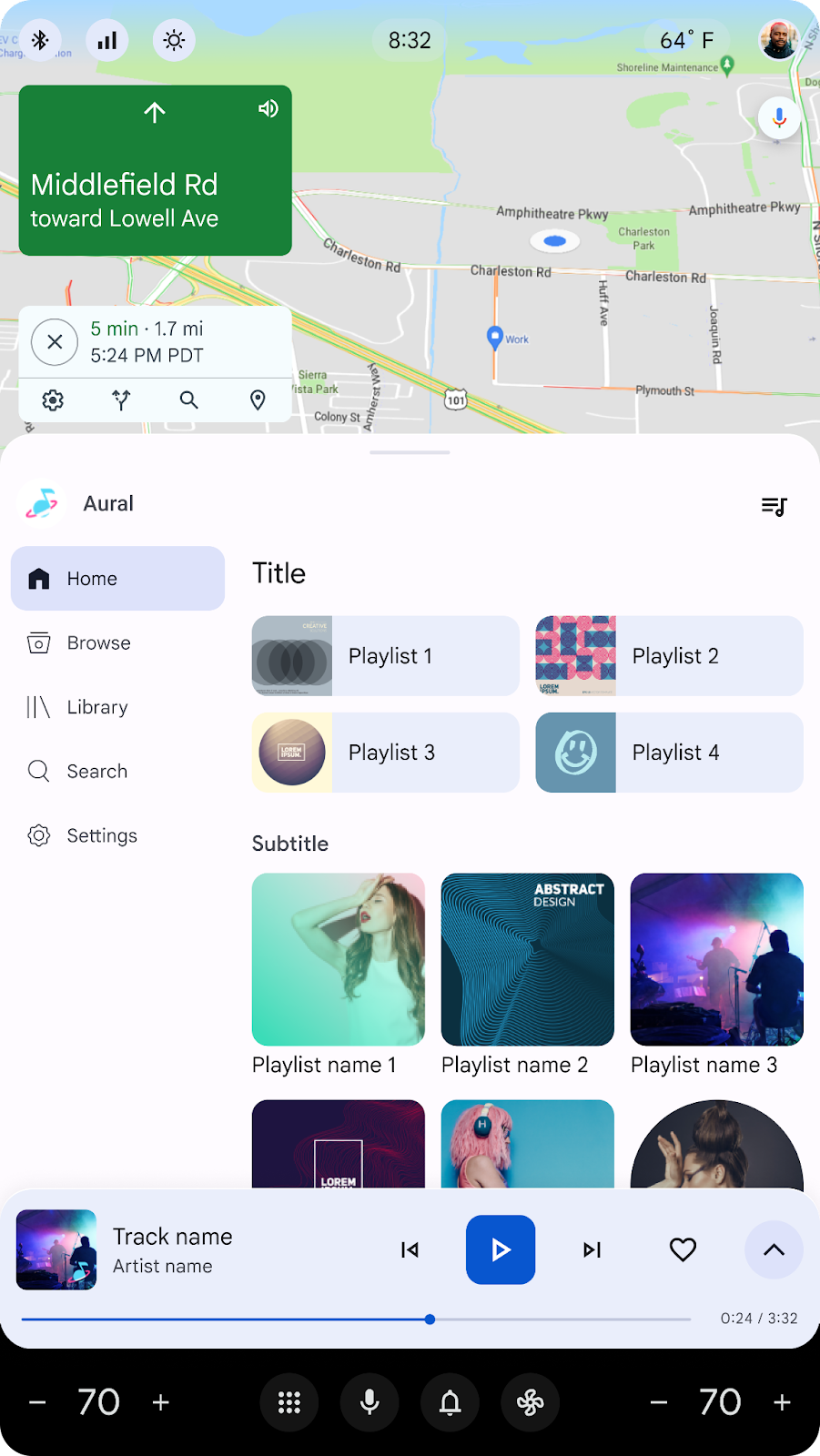
Task: Open the app grid launcher
Action: (289, 1402)
